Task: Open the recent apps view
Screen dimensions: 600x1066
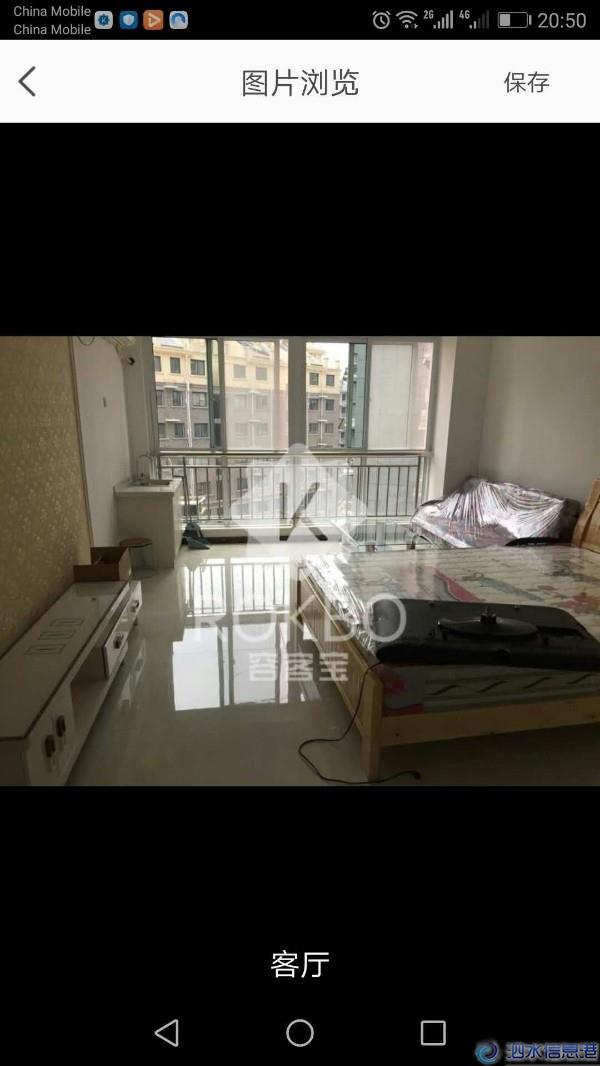Action: tap(433, 1032)
